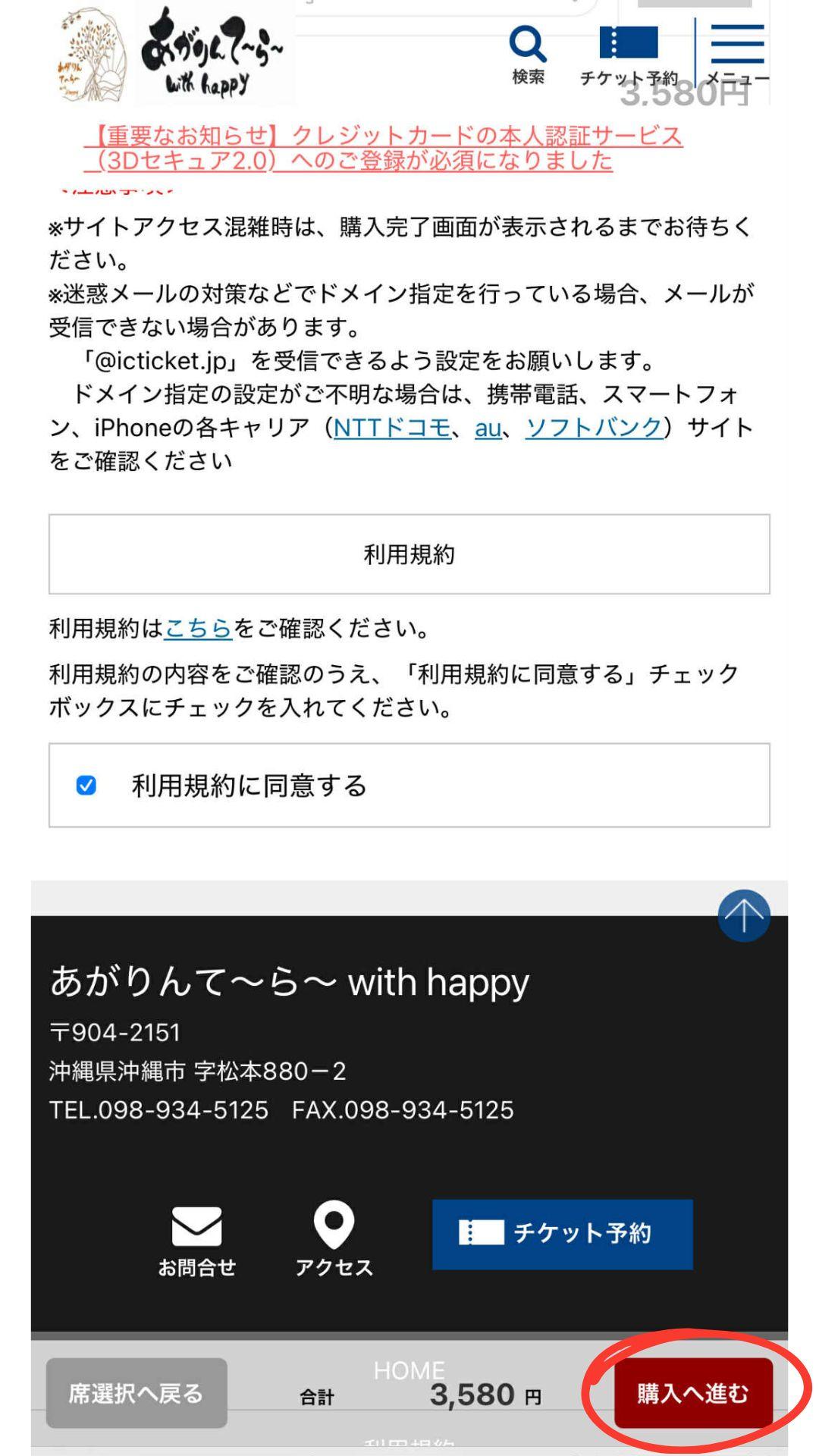
Task: Open the search icon in header
Action: point(528,55)
